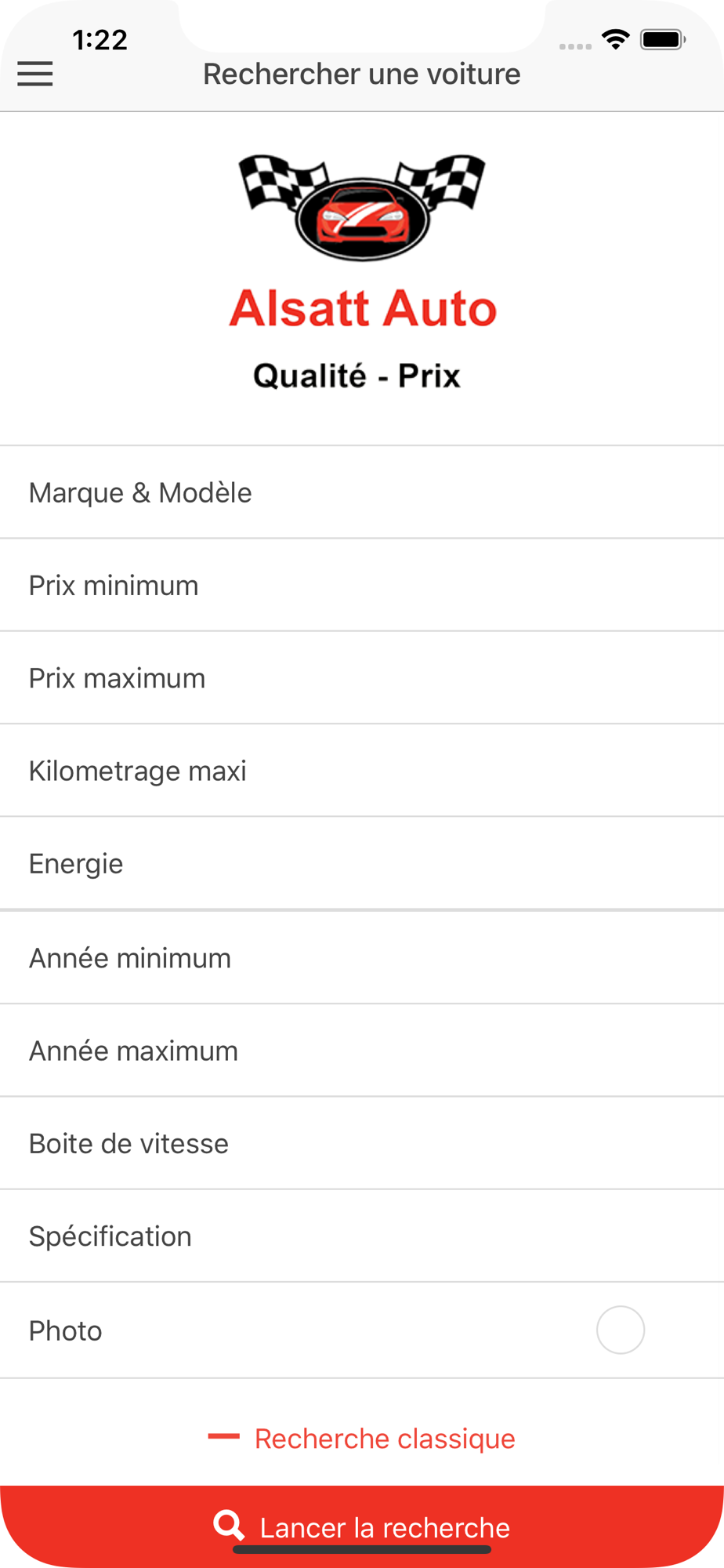Open the Spécification options
Screen dimensions: 724x1568
[x=362, y=1236]
